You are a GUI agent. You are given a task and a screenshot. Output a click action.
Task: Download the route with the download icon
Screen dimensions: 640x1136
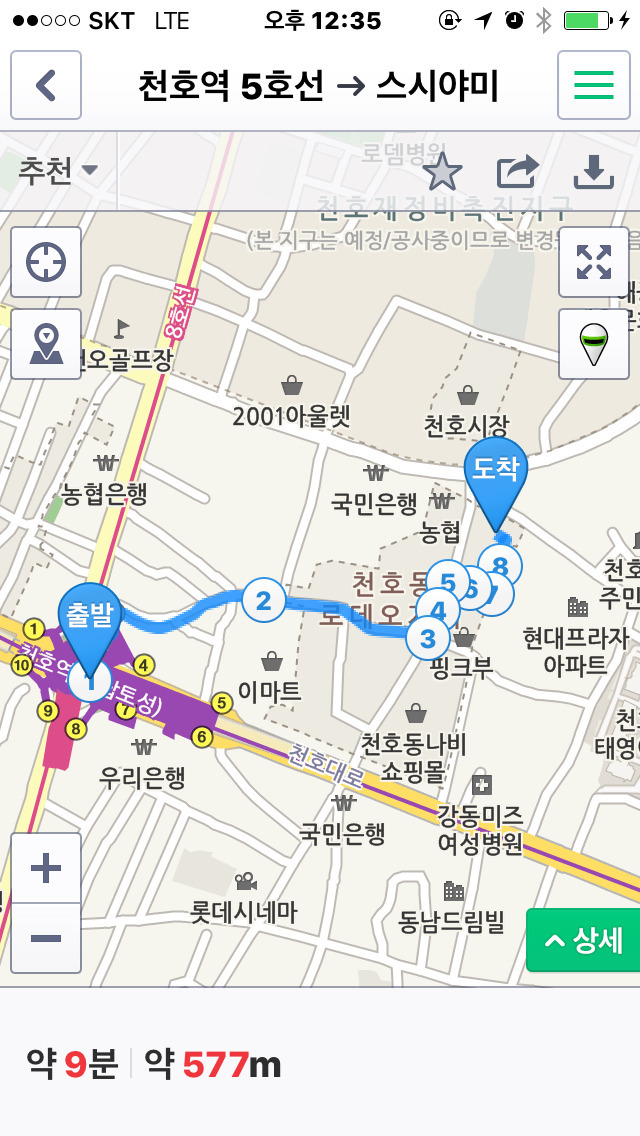(x=594, y=172)
